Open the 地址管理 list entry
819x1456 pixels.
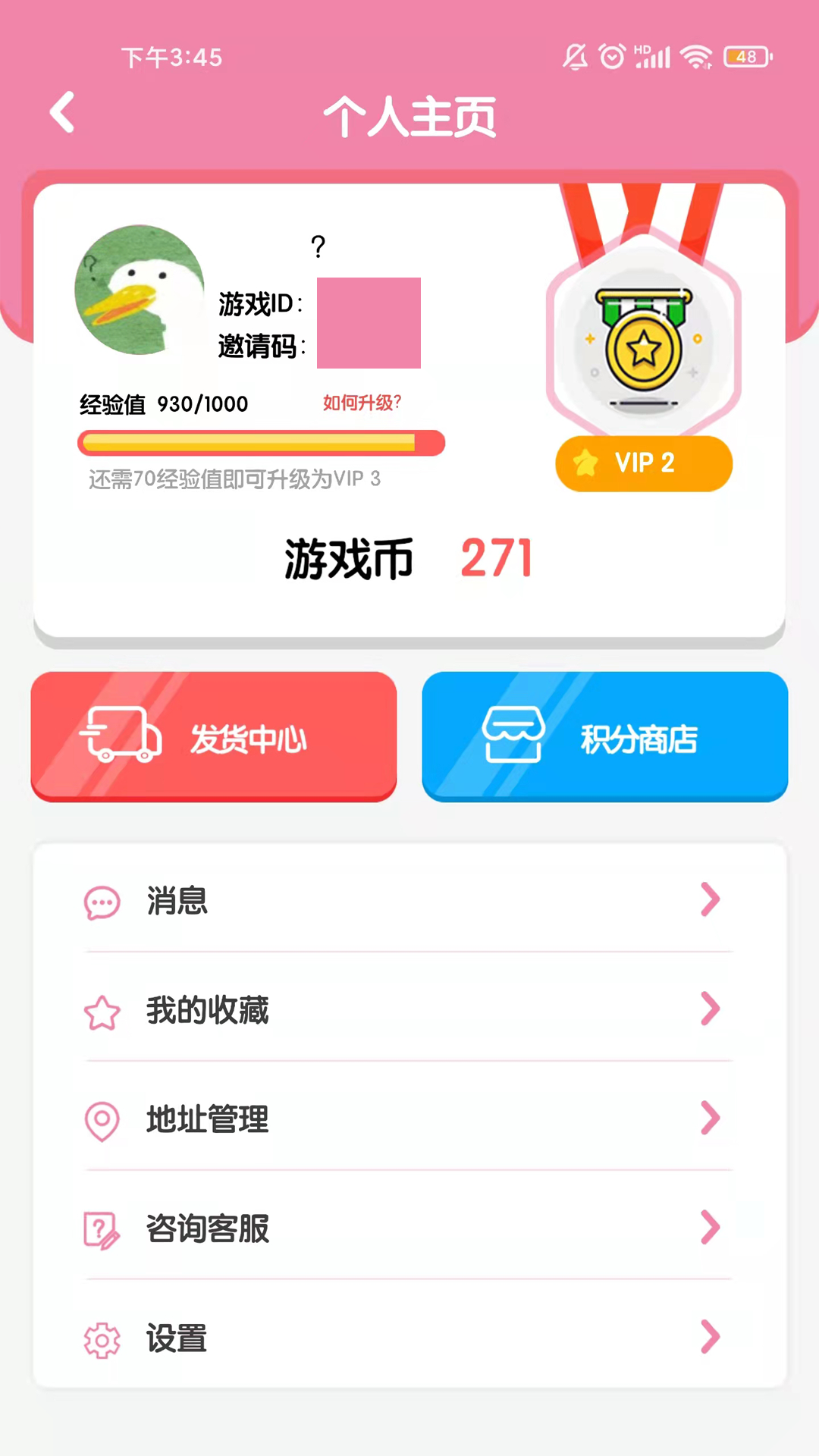point(207,1119)
